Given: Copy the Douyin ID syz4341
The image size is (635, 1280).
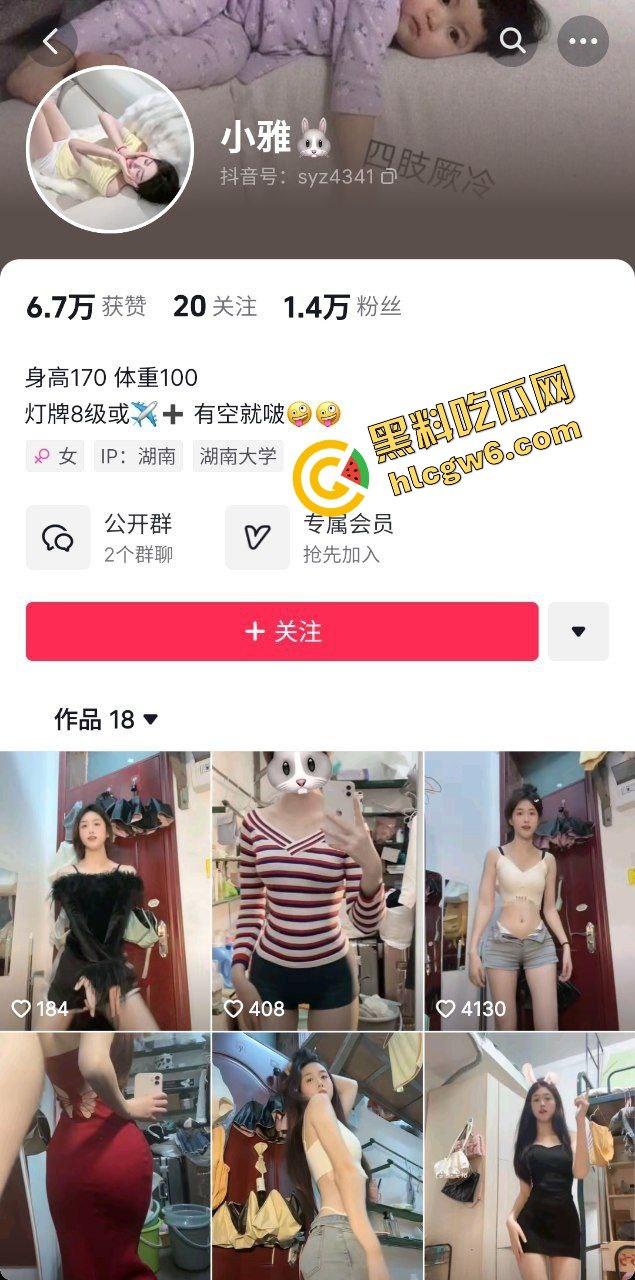Looking at the screenshot, I should click(x=389, y=177).
